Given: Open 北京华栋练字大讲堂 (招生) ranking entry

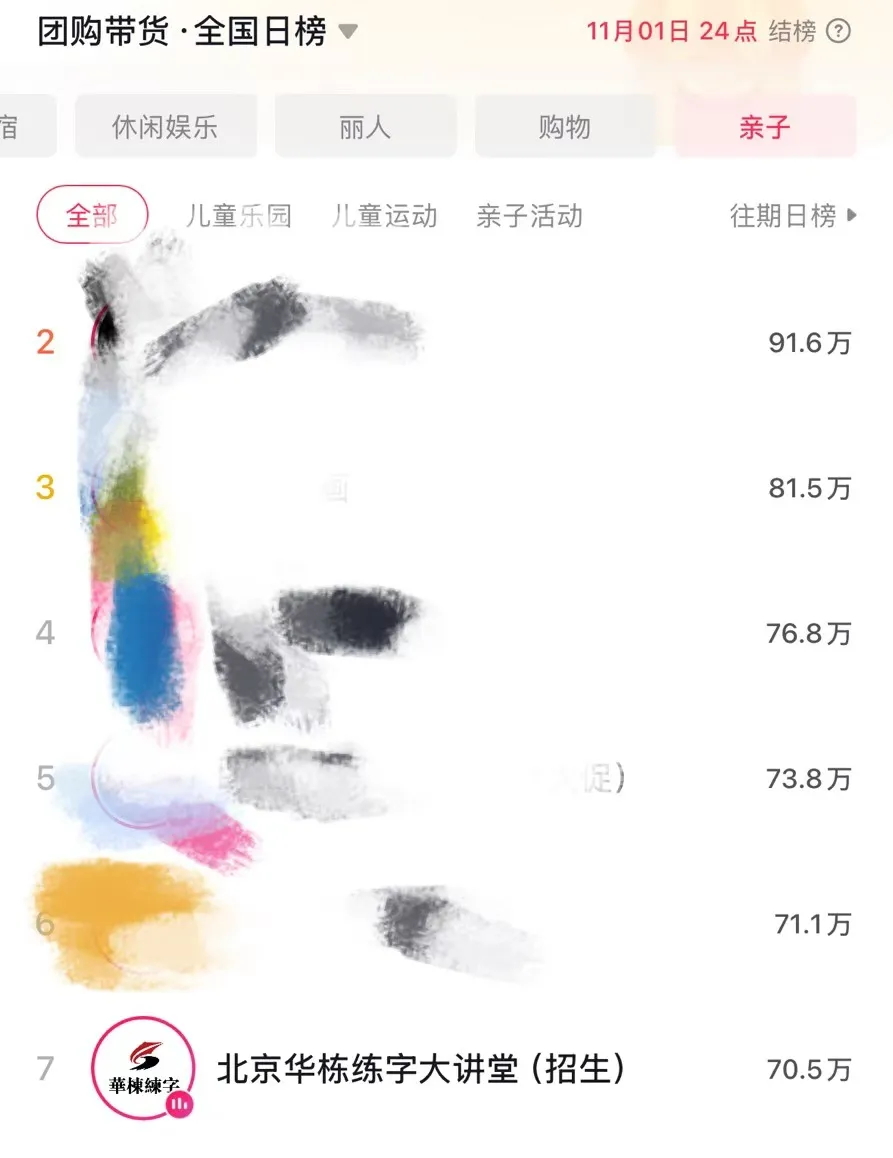Looking at the screenshot, I should point(421,1070).
